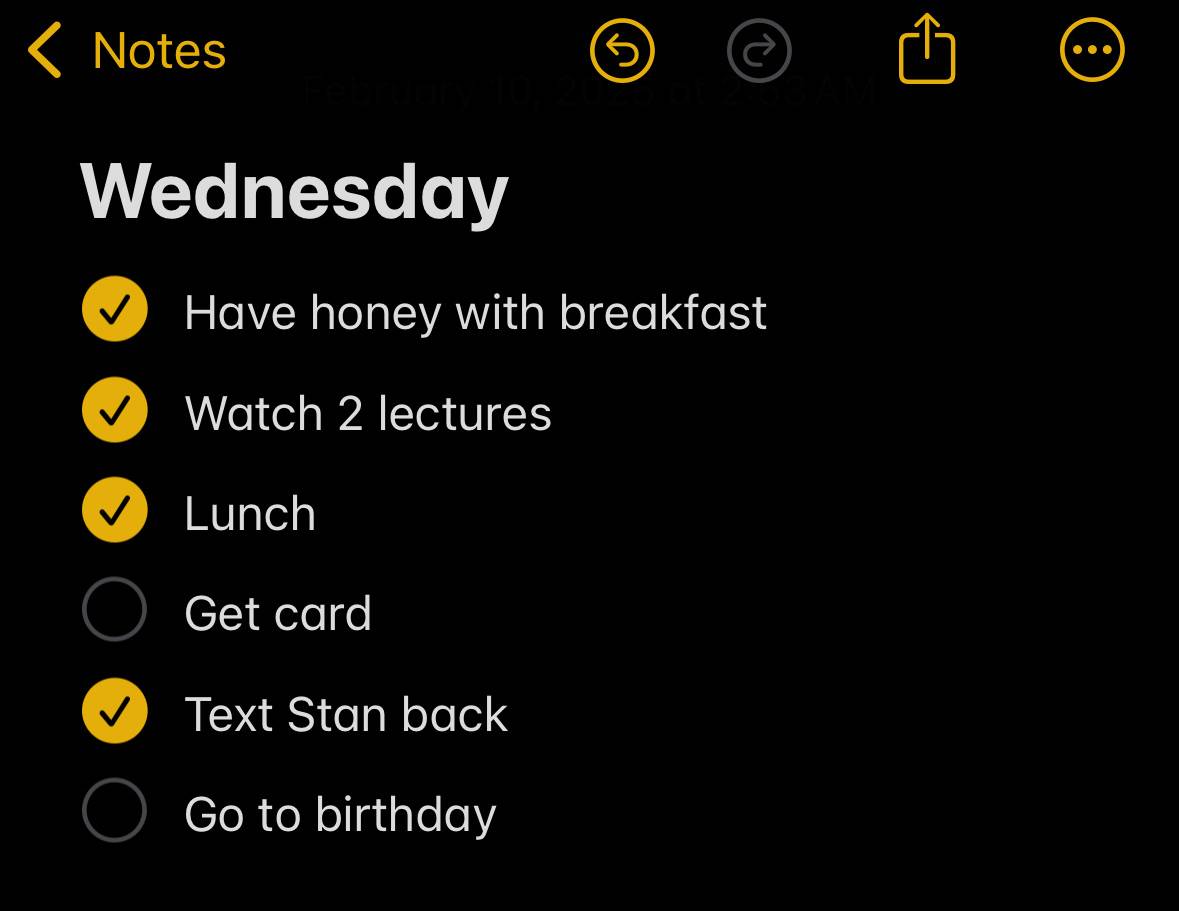Mark Go to birthday as done
The width and height of the screenshot is (1179, 911).
click(x=114, y=810)
